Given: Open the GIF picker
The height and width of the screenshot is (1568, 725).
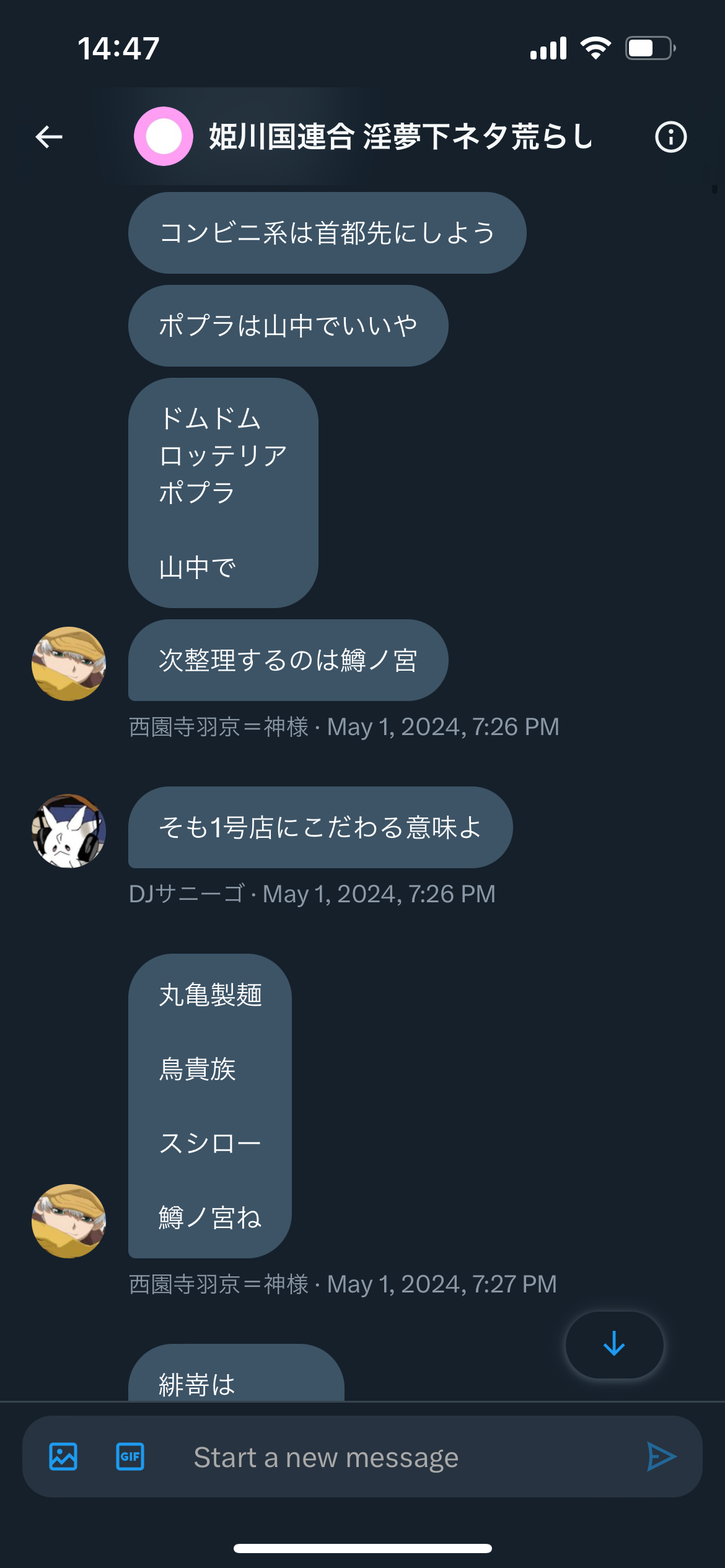Looking at the screenshot, I should coord(130,1457).
